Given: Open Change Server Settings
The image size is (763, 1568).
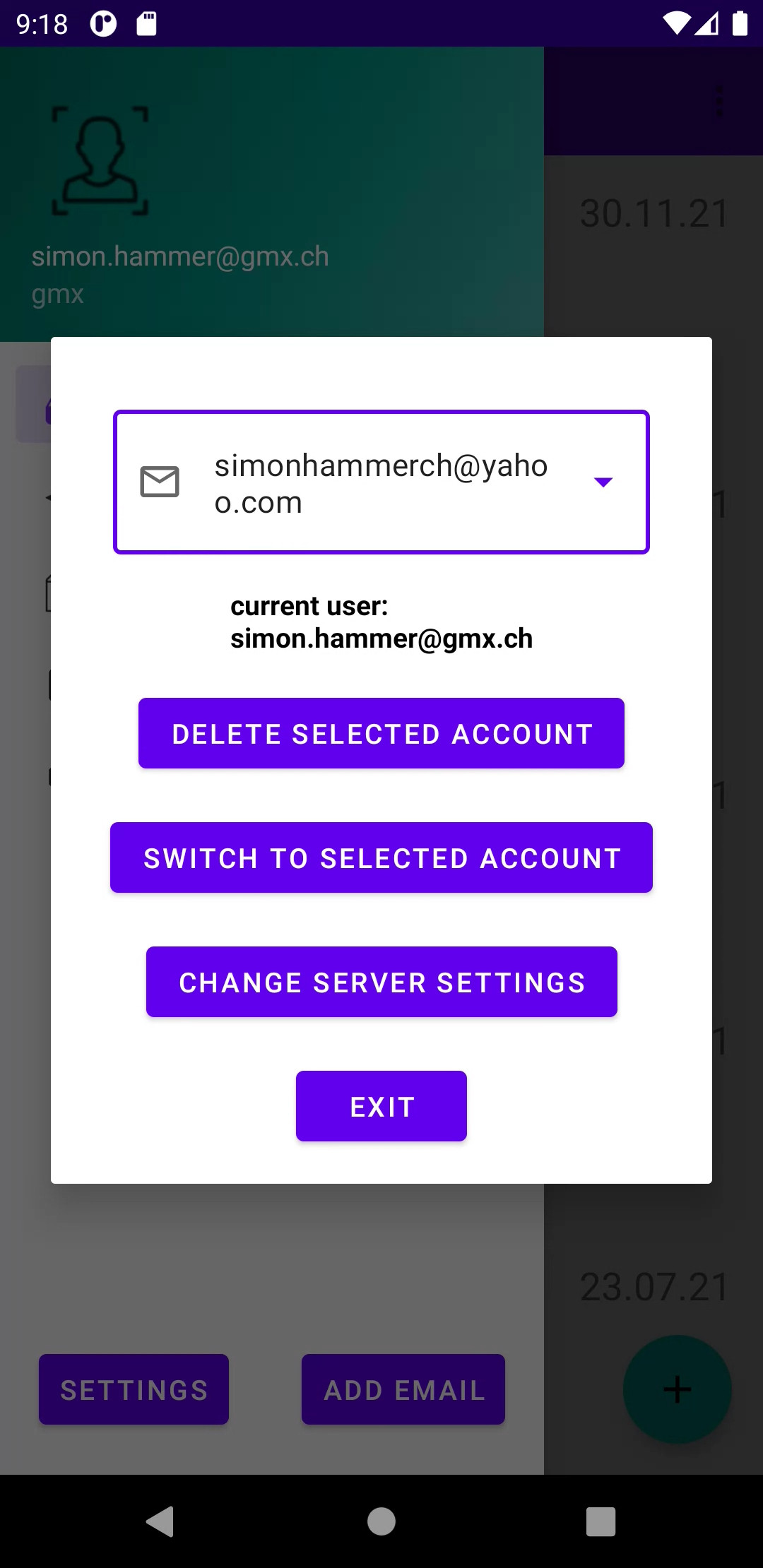Looking at the screenshot, I should pos(381,982).
